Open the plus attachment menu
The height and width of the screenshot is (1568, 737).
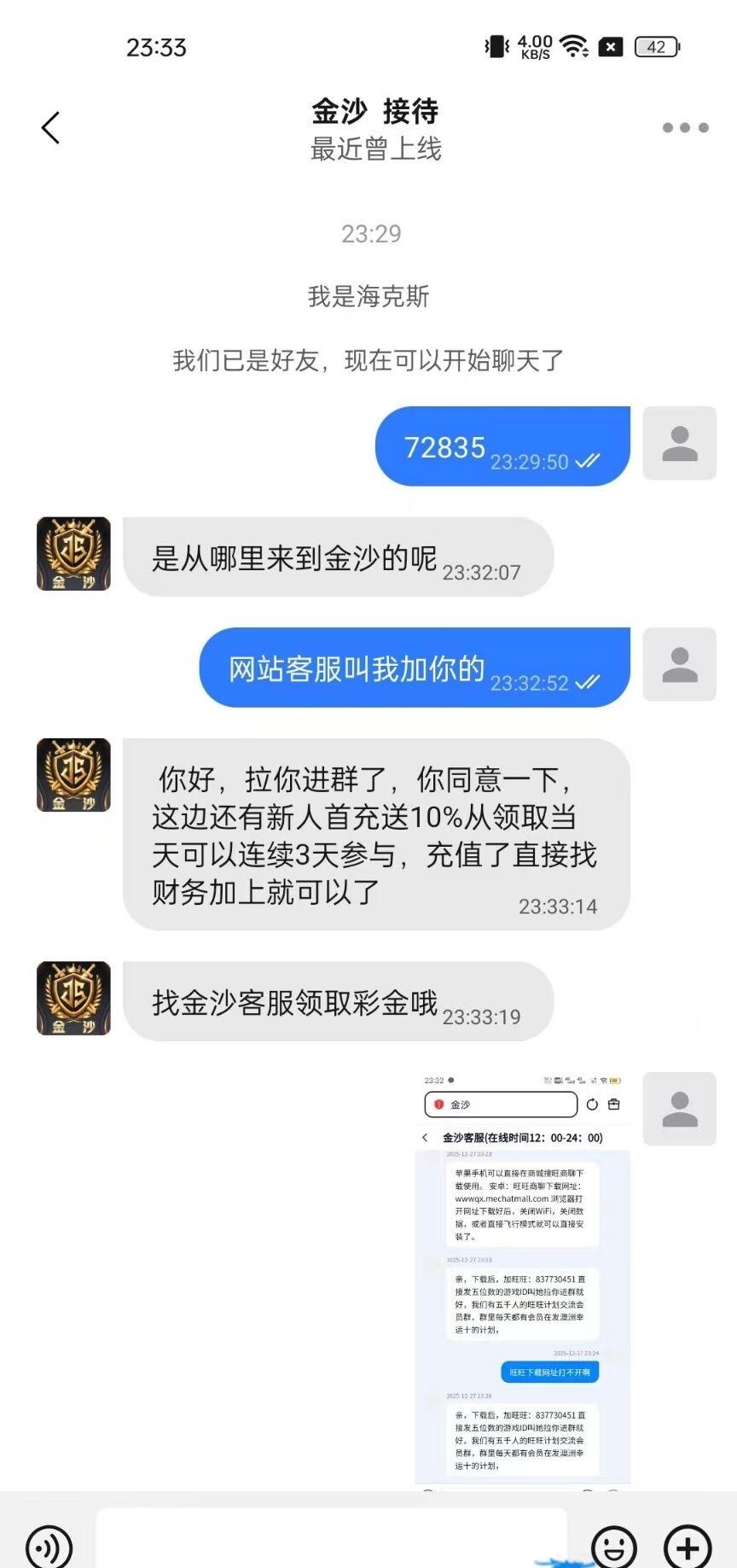[x=687, y=1546]
